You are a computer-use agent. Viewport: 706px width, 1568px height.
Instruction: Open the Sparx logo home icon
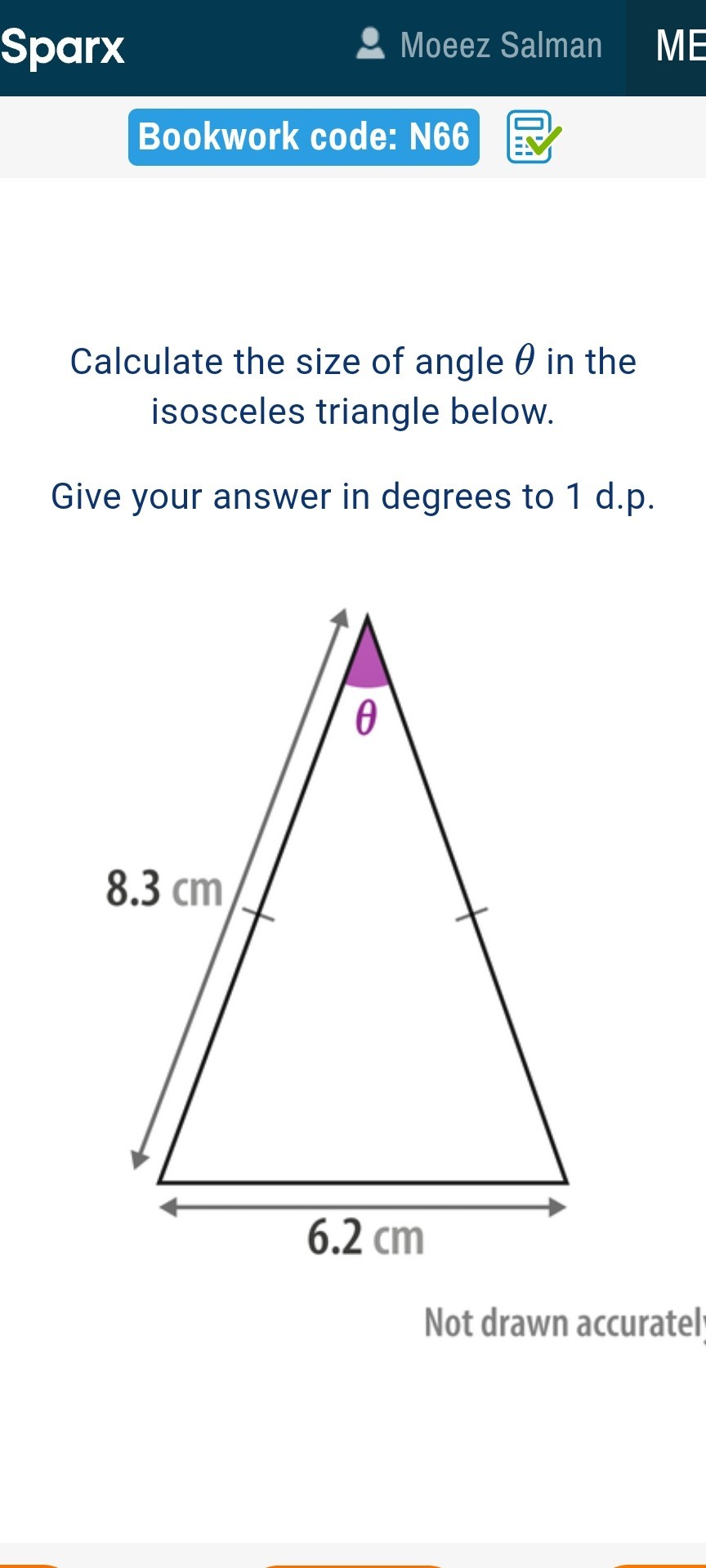[x=61, y=47]
